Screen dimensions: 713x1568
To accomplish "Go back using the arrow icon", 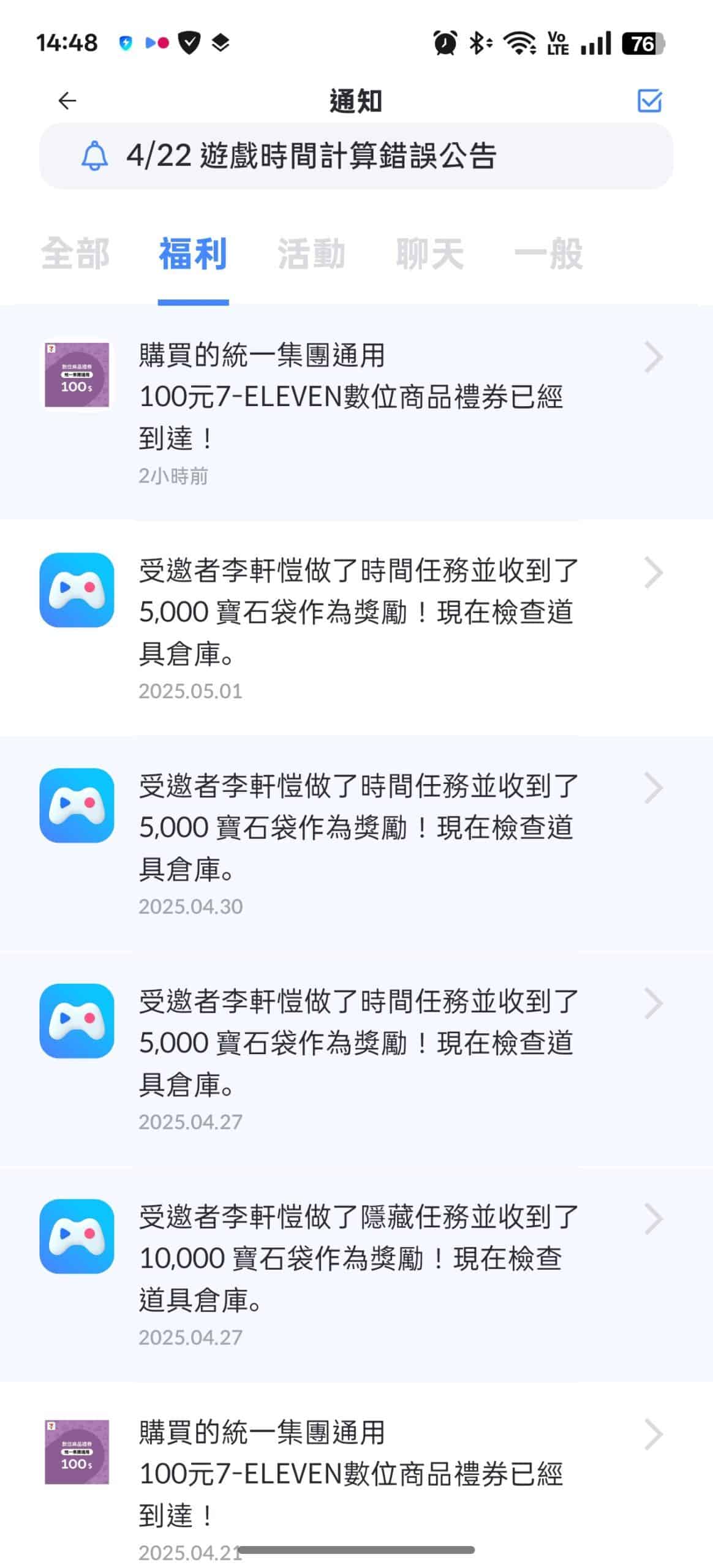I will (x=67, y=100).
